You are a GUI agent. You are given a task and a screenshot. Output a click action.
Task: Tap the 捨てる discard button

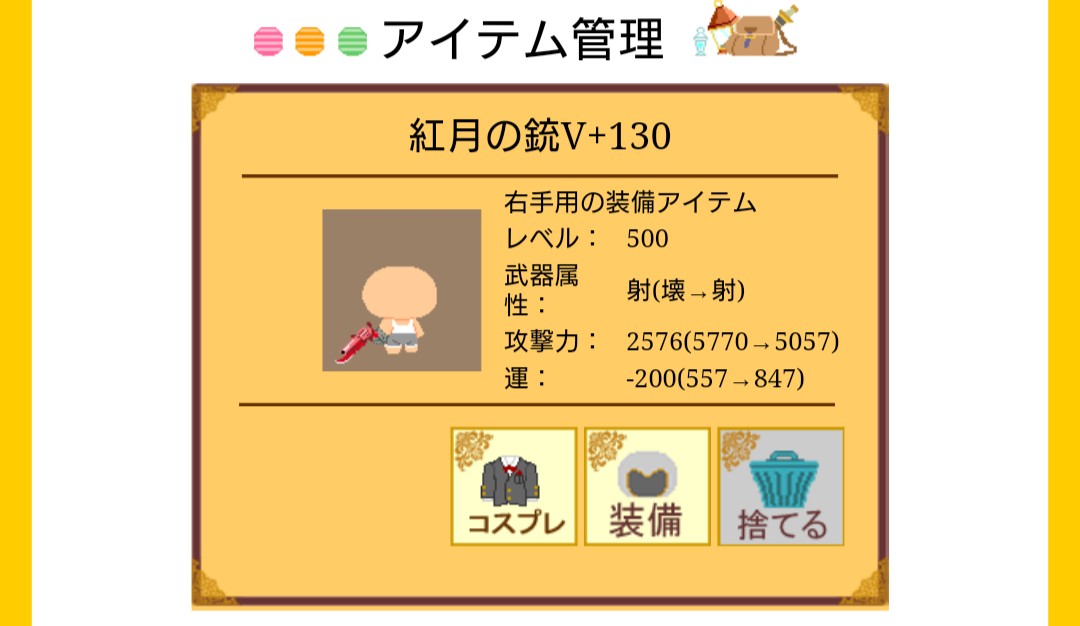click(781, 486)
